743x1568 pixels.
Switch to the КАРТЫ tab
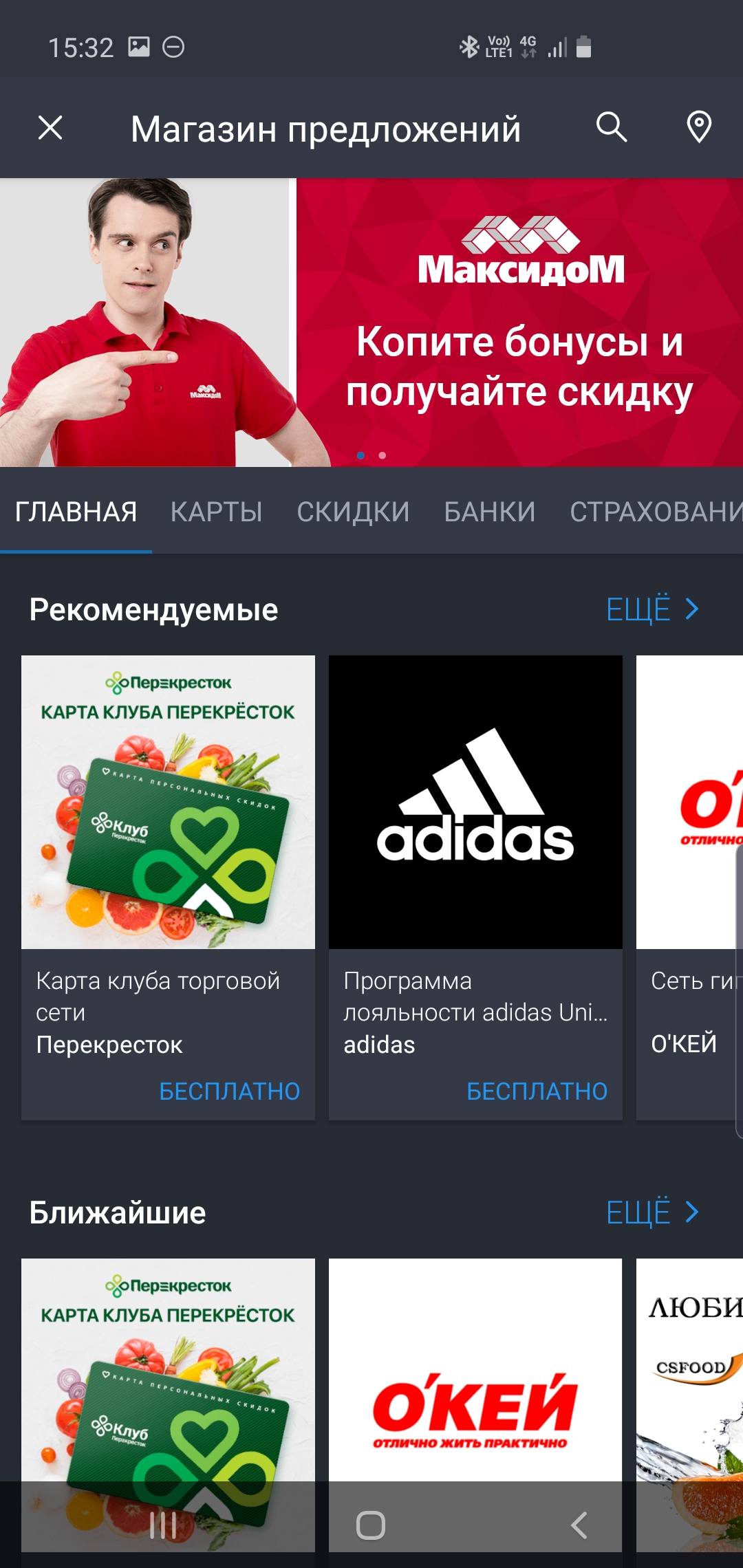[217, 512]
